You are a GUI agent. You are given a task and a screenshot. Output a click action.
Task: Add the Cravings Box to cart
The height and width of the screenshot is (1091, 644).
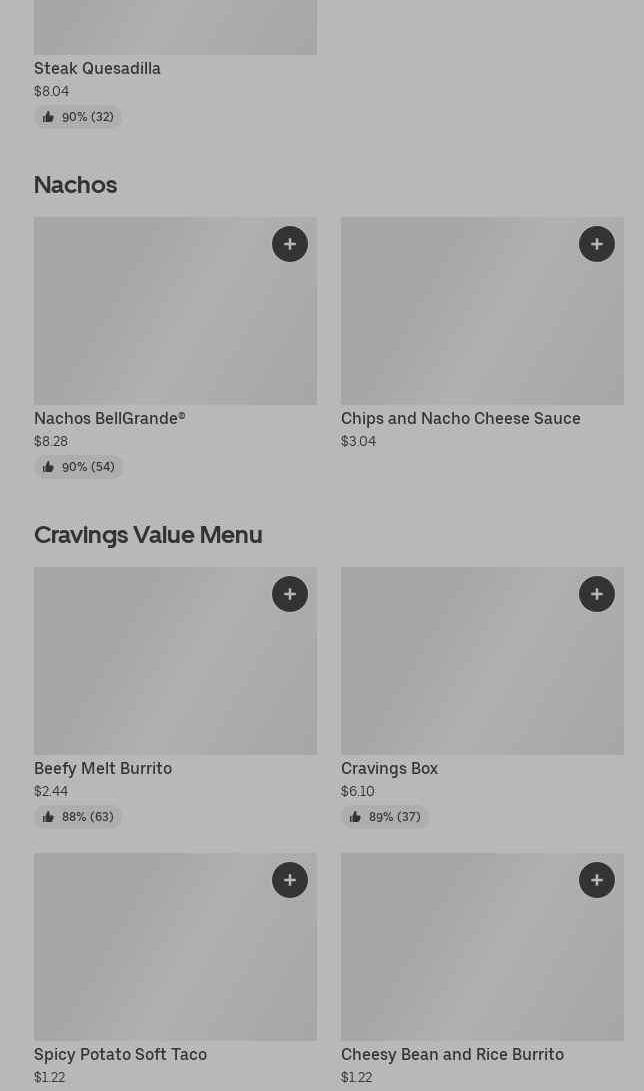597,594
